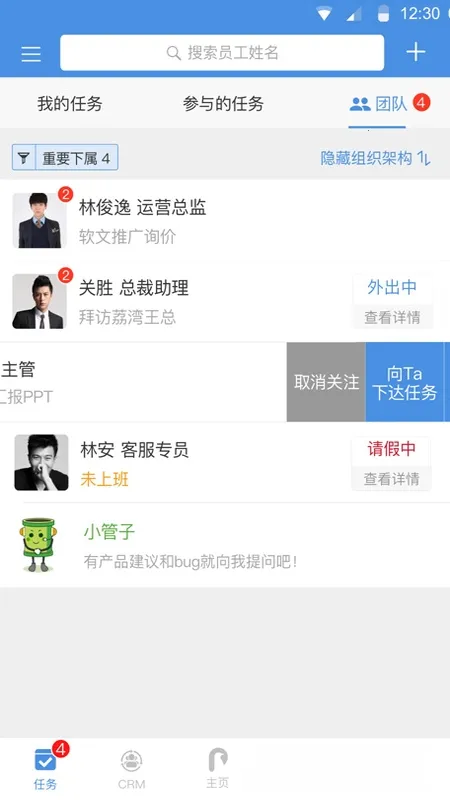Screen dimensions: 450x800
Task: Tap 取消关注 to unfollow this subordinate
Action: 326,382
